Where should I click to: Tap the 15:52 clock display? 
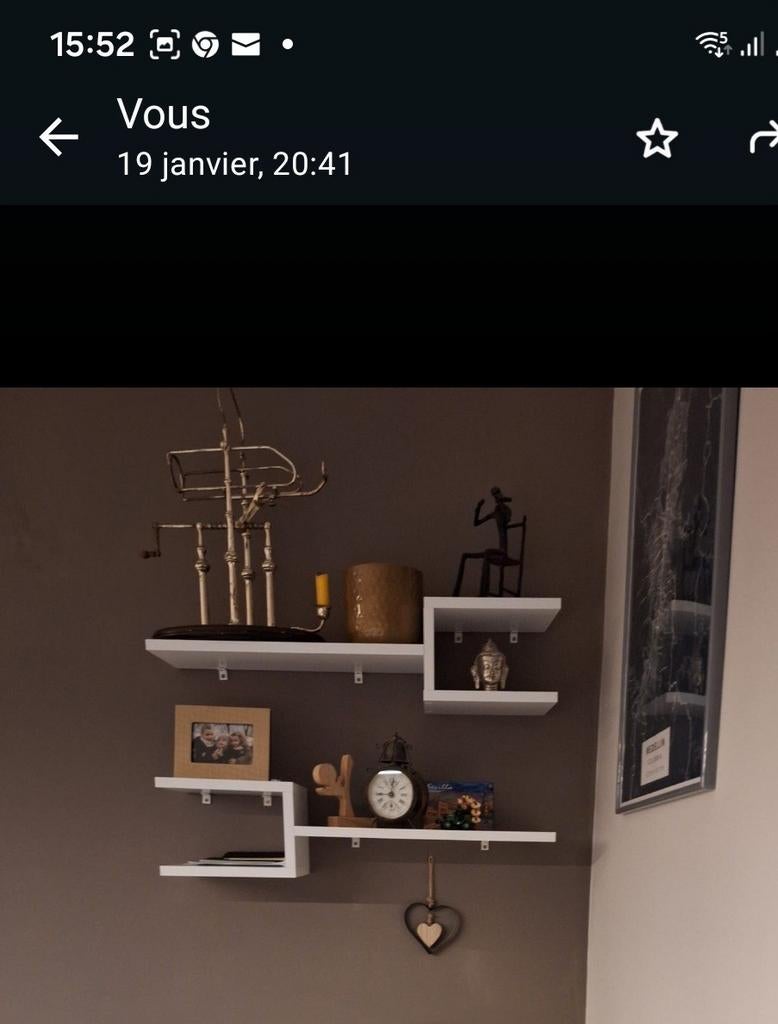92,42
